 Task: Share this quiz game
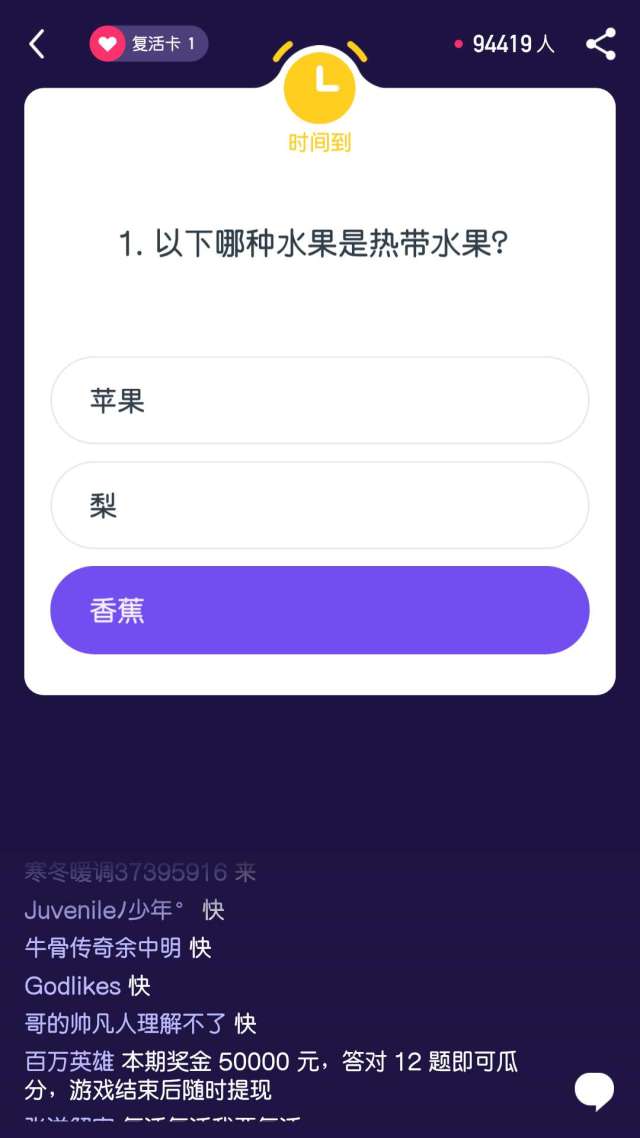[600, 44]
